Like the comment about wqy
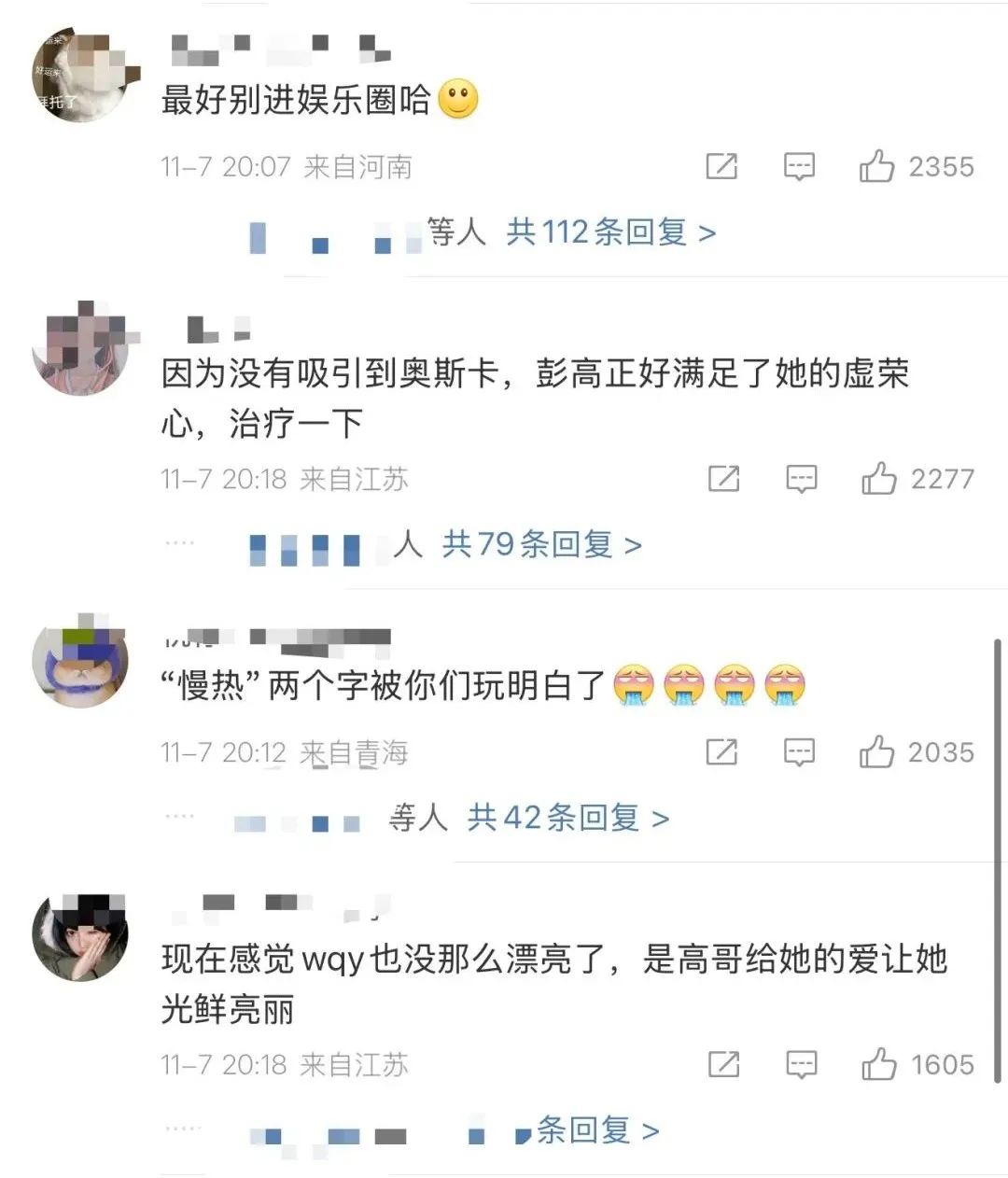The height and width of the screenshot is (1178, 1008). [878, 1065]
